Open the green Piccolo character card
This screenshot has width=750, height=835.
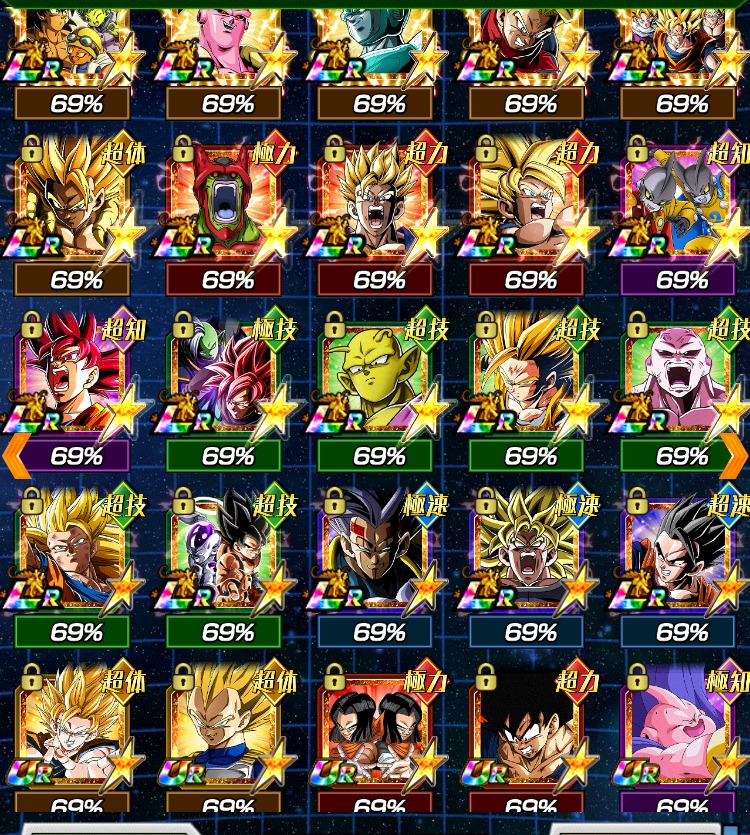377,380
